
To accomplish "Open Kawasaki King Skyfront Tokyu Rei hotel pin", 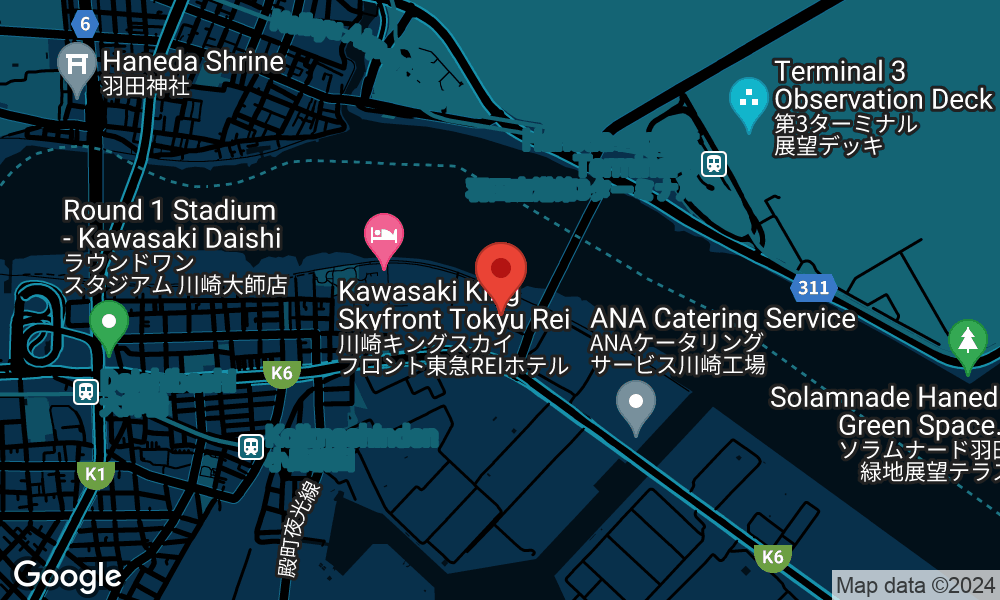I will tap(383, 236).
